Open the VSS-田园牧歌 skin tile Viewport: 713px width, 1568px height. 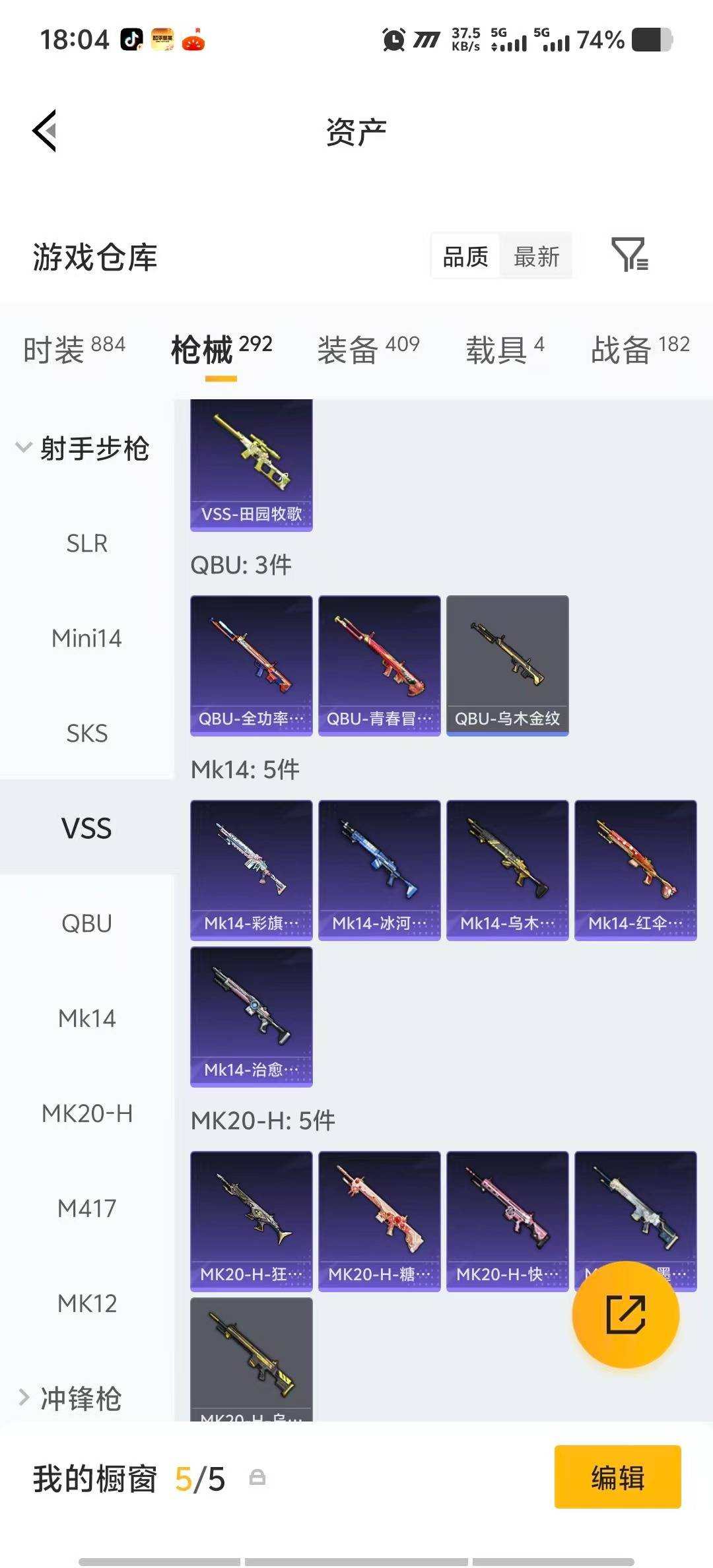coord(251,464)
